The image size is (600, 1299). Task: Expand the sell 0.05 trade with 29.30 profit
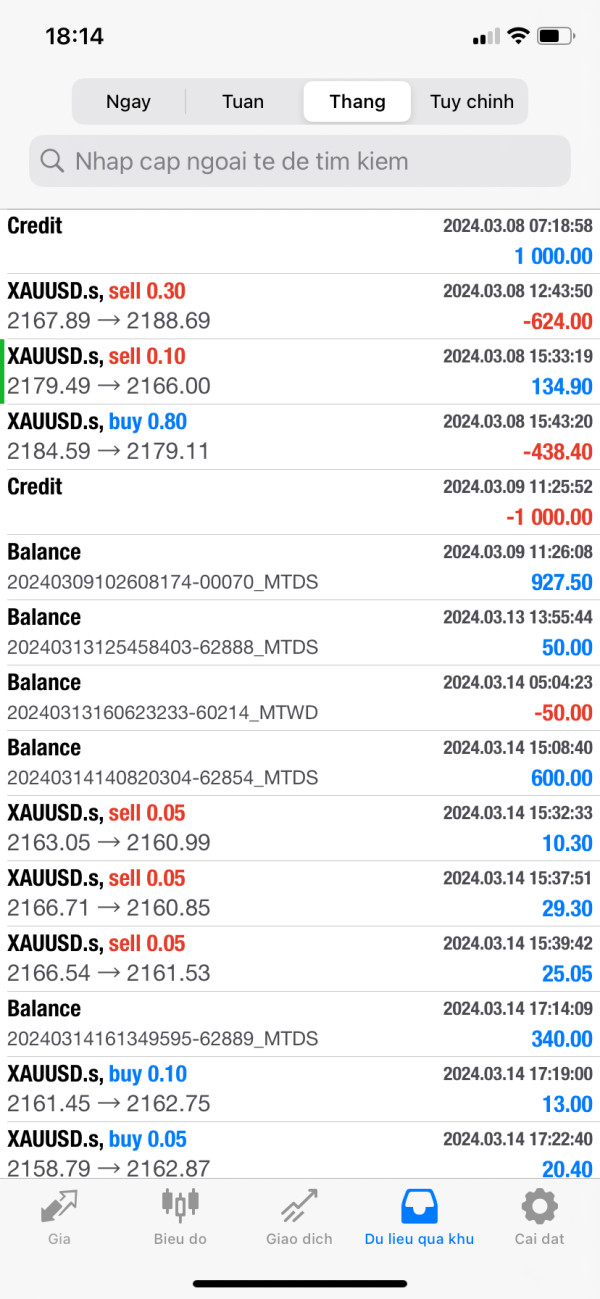point(300,893)
